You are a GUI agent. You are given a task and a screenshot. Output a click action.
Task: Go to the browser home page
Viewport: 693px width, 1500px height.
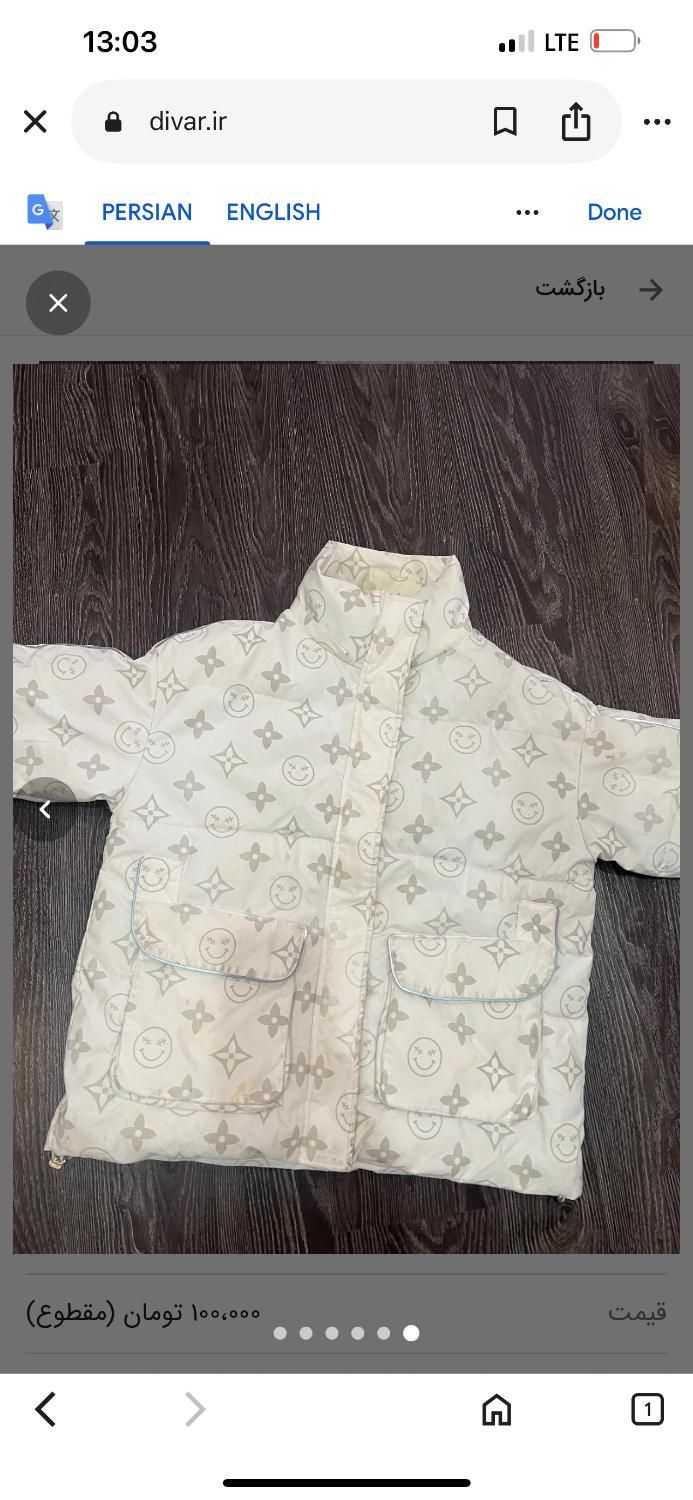pyautogui.click(x=496, y=1410)
